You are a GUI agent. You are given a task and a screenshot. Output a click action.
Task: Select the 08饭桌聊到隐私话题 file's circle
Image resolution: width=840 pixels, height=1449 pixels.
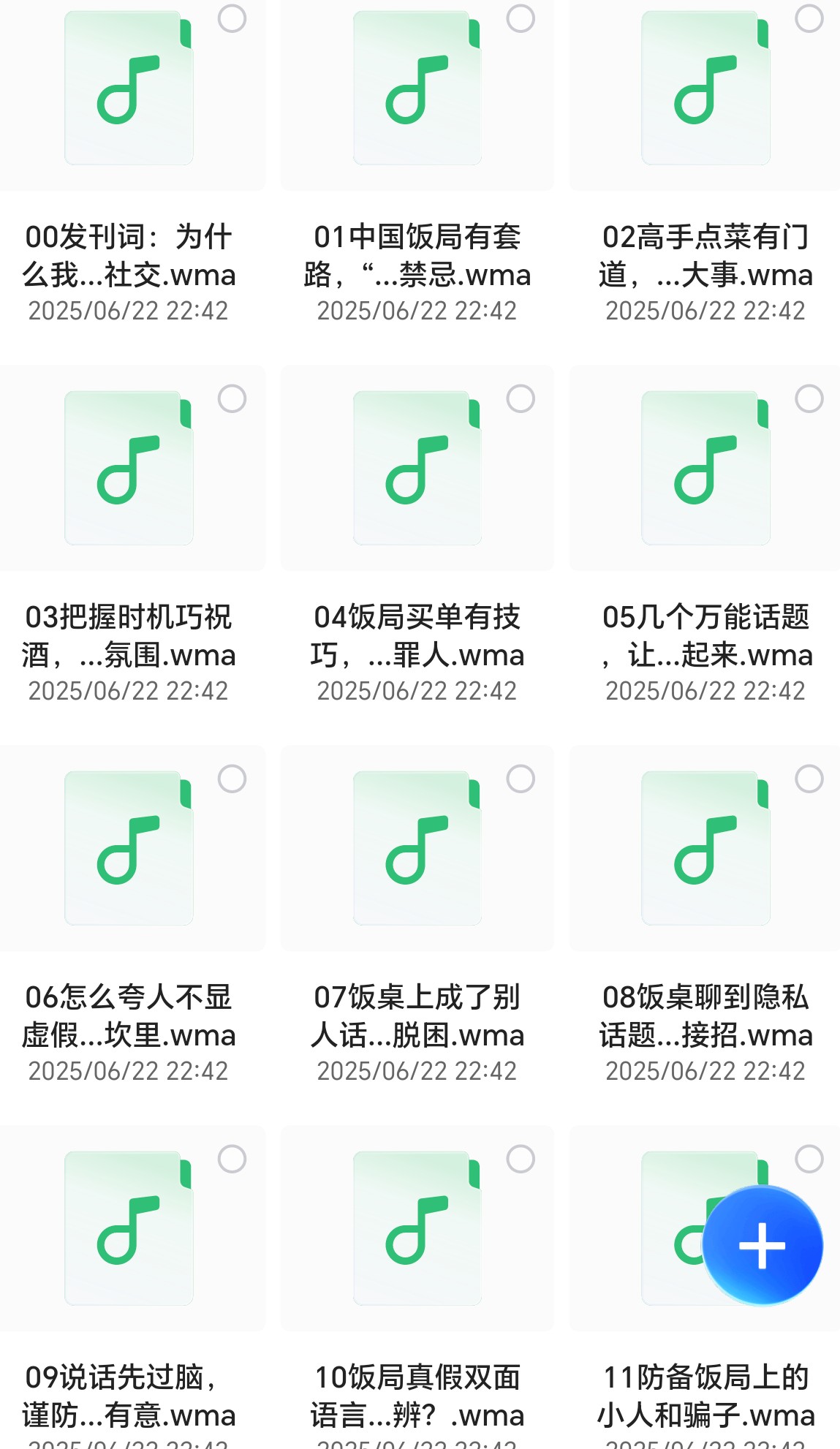click(x=809, y=779)
